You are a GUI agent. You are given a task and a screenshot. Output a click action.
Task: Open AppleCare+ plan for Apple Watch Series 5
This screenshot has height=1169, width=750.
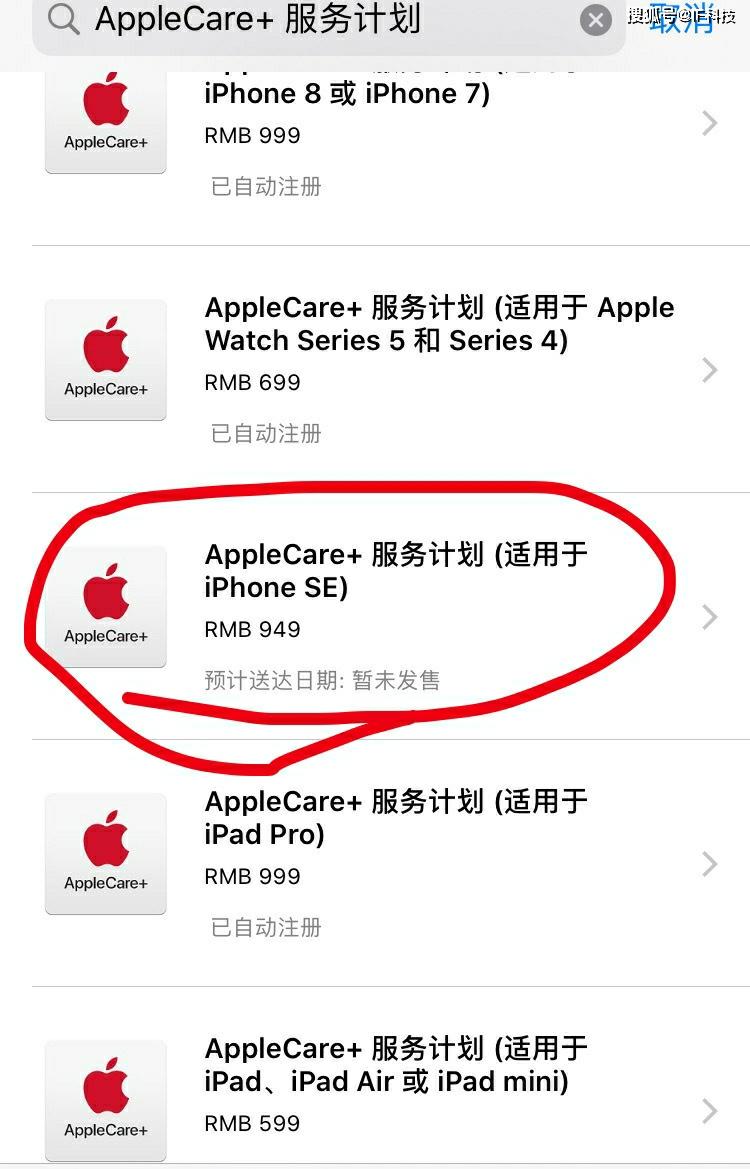click(x=400, y=368)
